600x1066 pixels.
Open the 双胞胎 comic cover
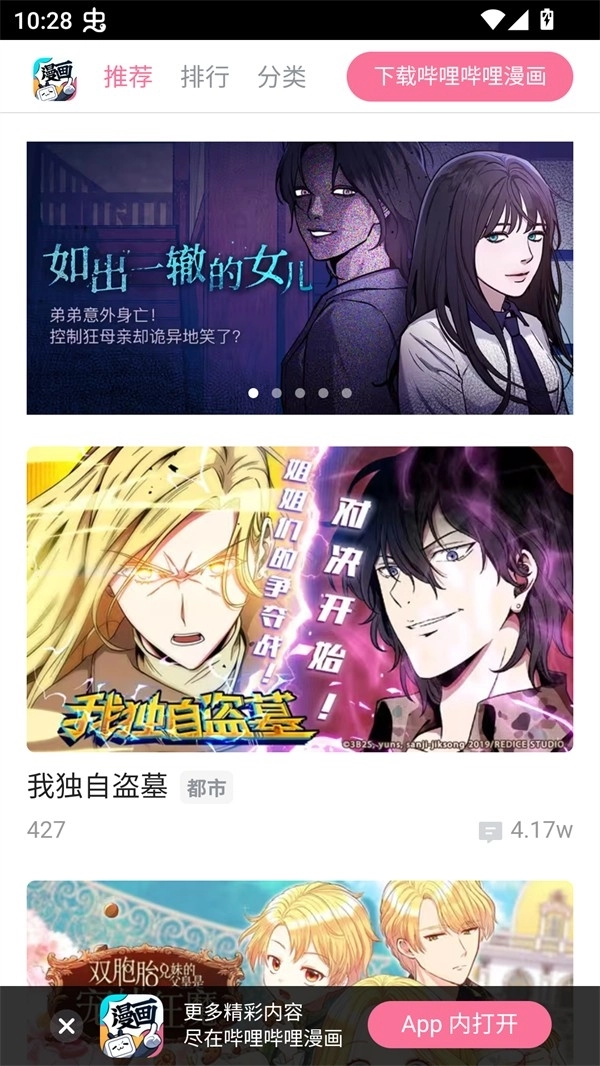pyautogui.click(x=300, y=930)
